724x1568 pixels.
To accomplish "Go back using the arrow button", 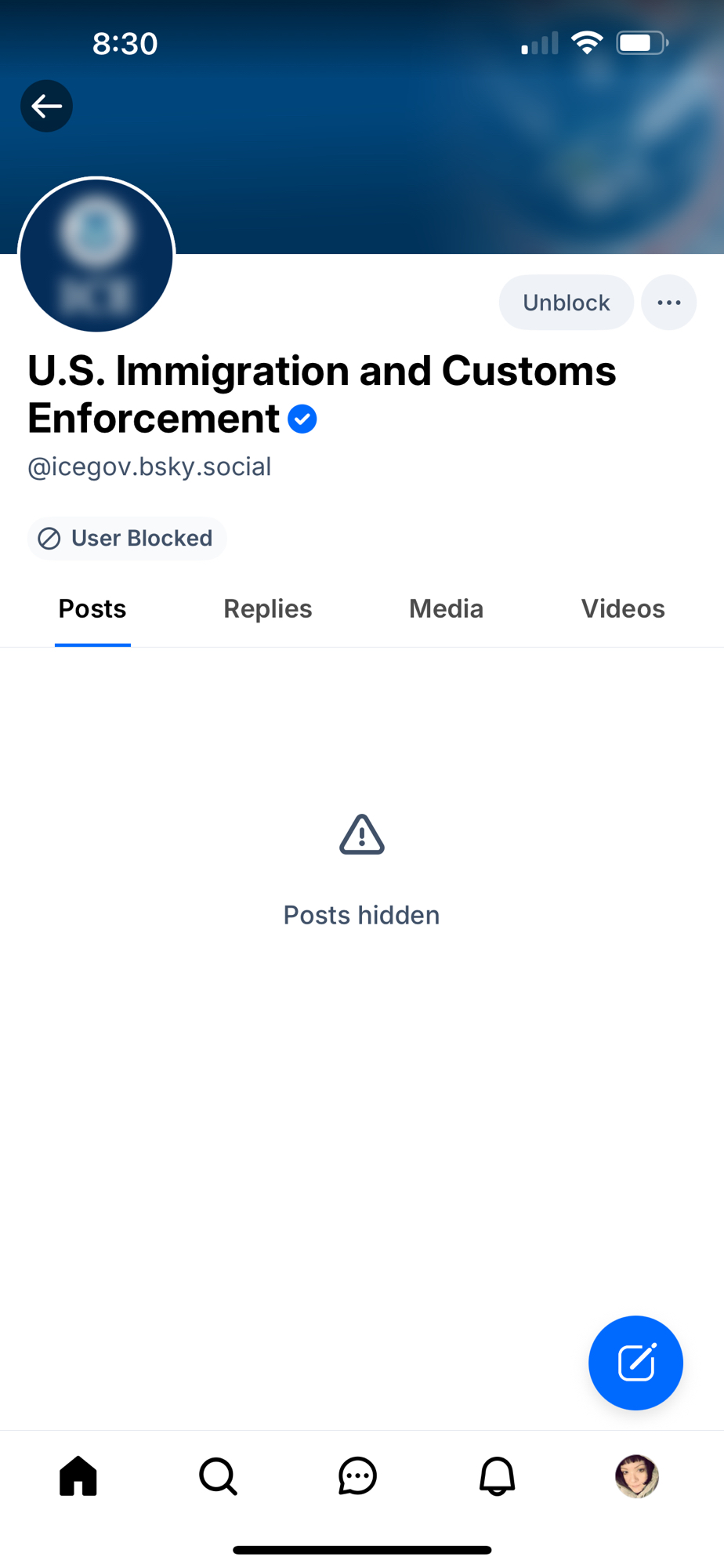I will (46, 106).
